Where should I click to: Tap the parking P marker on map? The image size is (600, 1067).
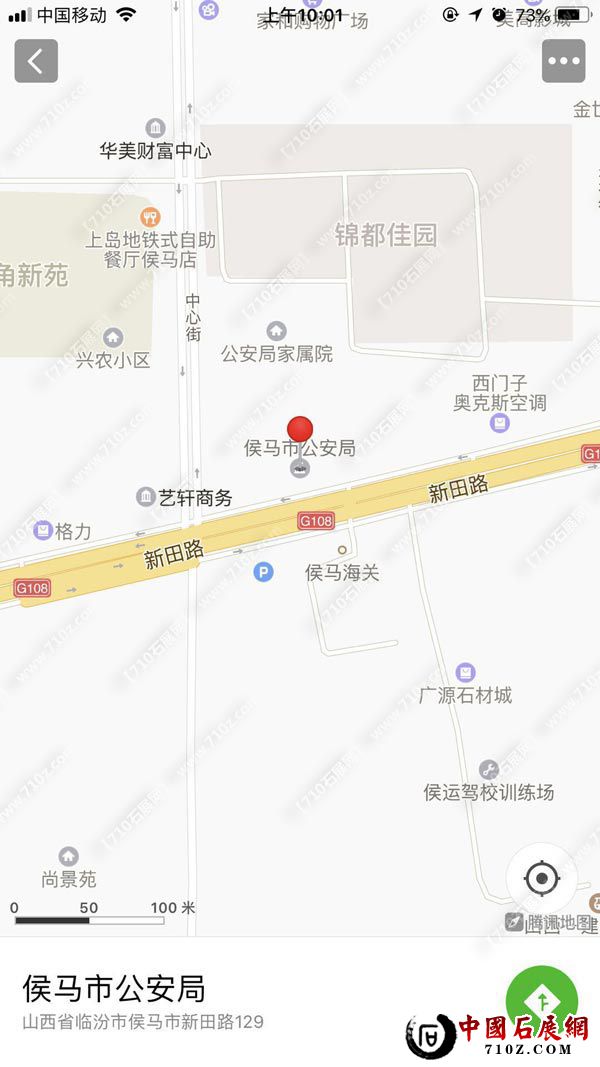pos(263,572)
